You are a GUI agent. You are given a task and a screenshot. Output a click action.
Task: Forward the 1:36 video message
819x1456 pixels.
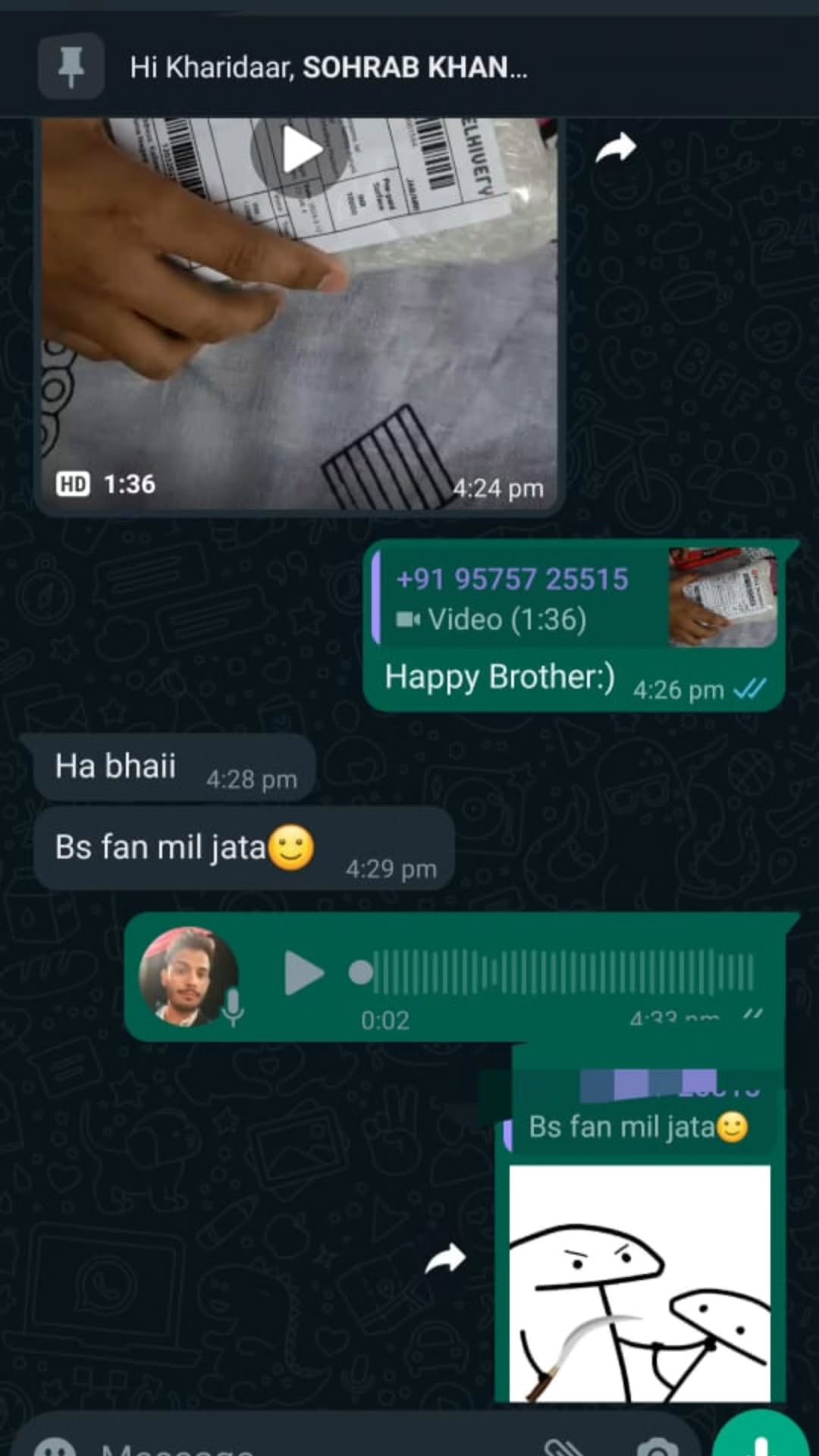(x=615, y=148)
